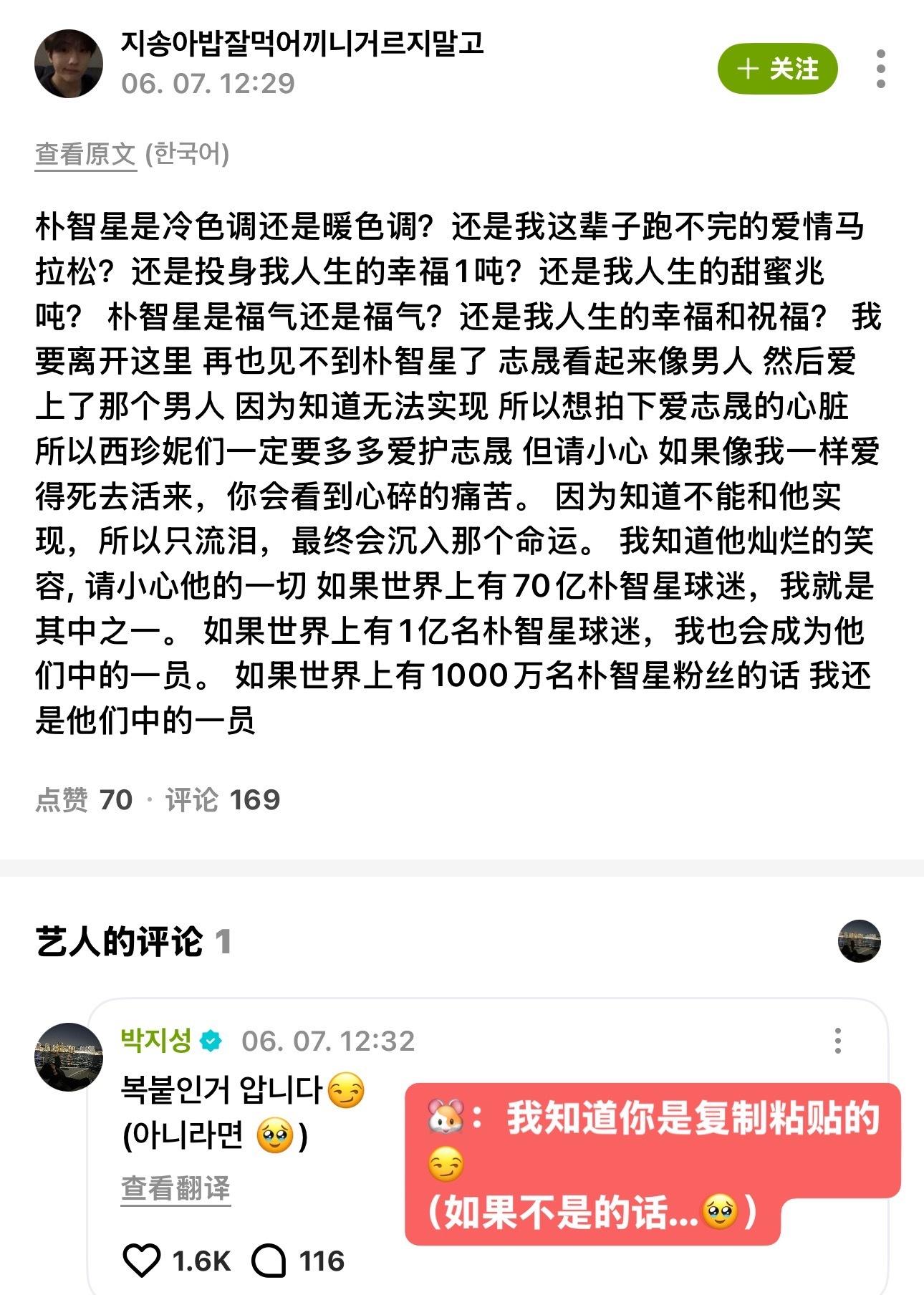
Task: Open the post author's profile picture
Action: click(x=69, y=64)
